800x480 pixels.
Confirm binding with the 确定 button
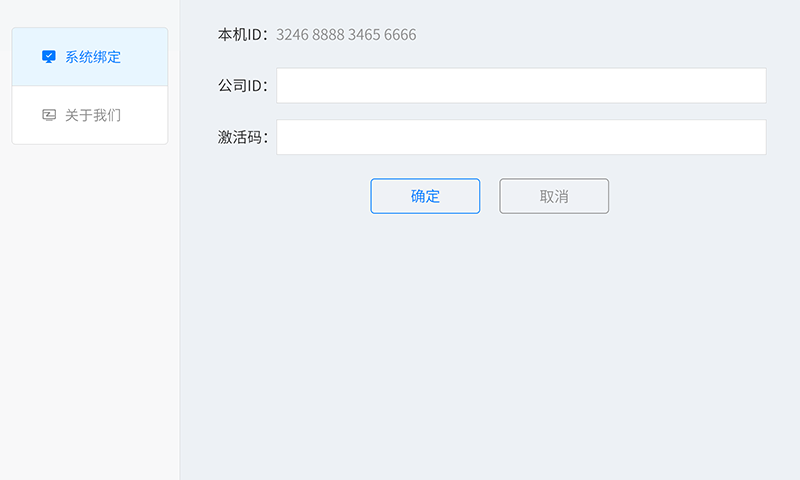coord(425,196)
